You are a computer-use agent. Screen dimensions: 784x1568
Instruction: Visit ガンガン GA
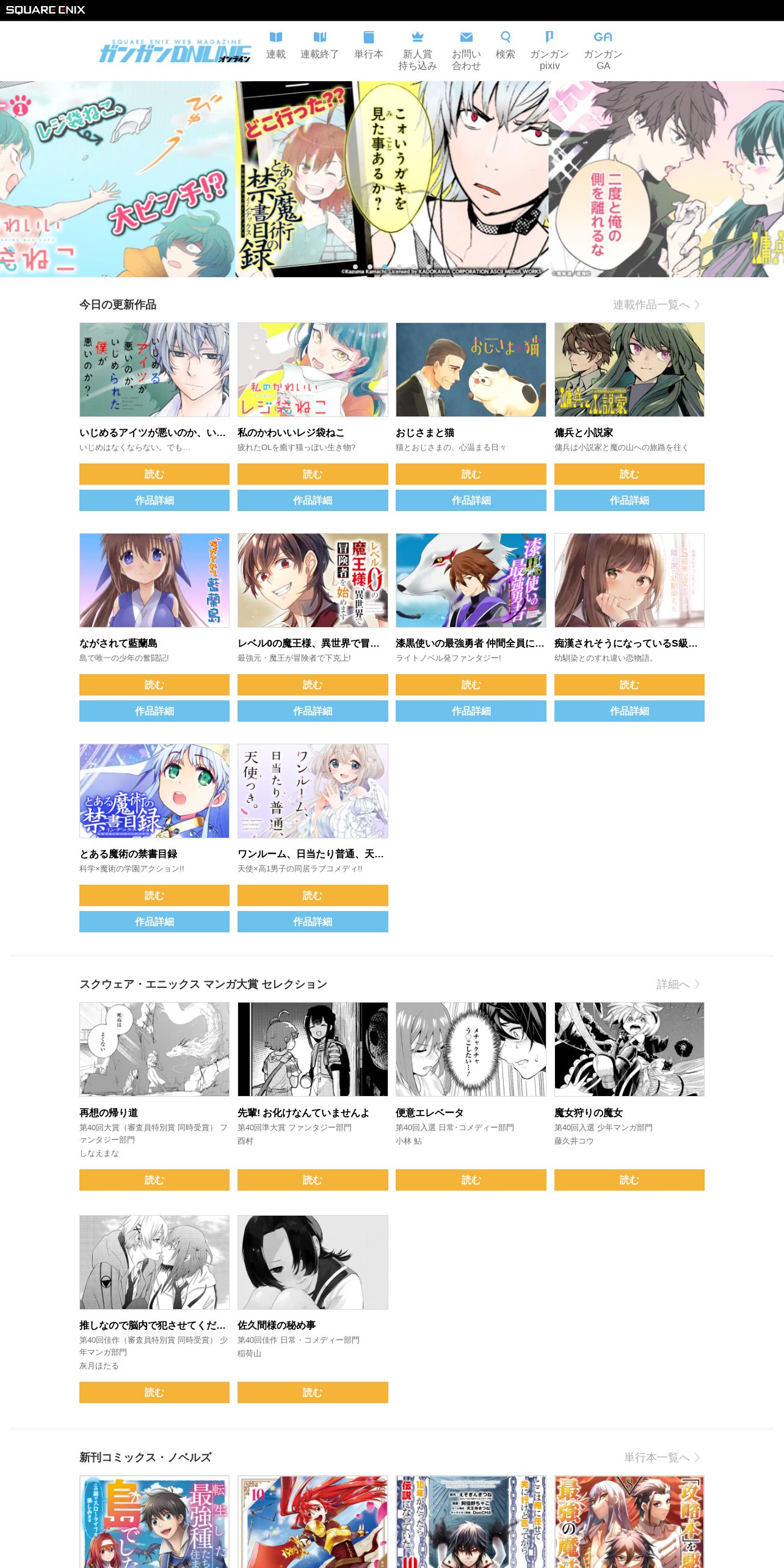(x=603, y=51)
